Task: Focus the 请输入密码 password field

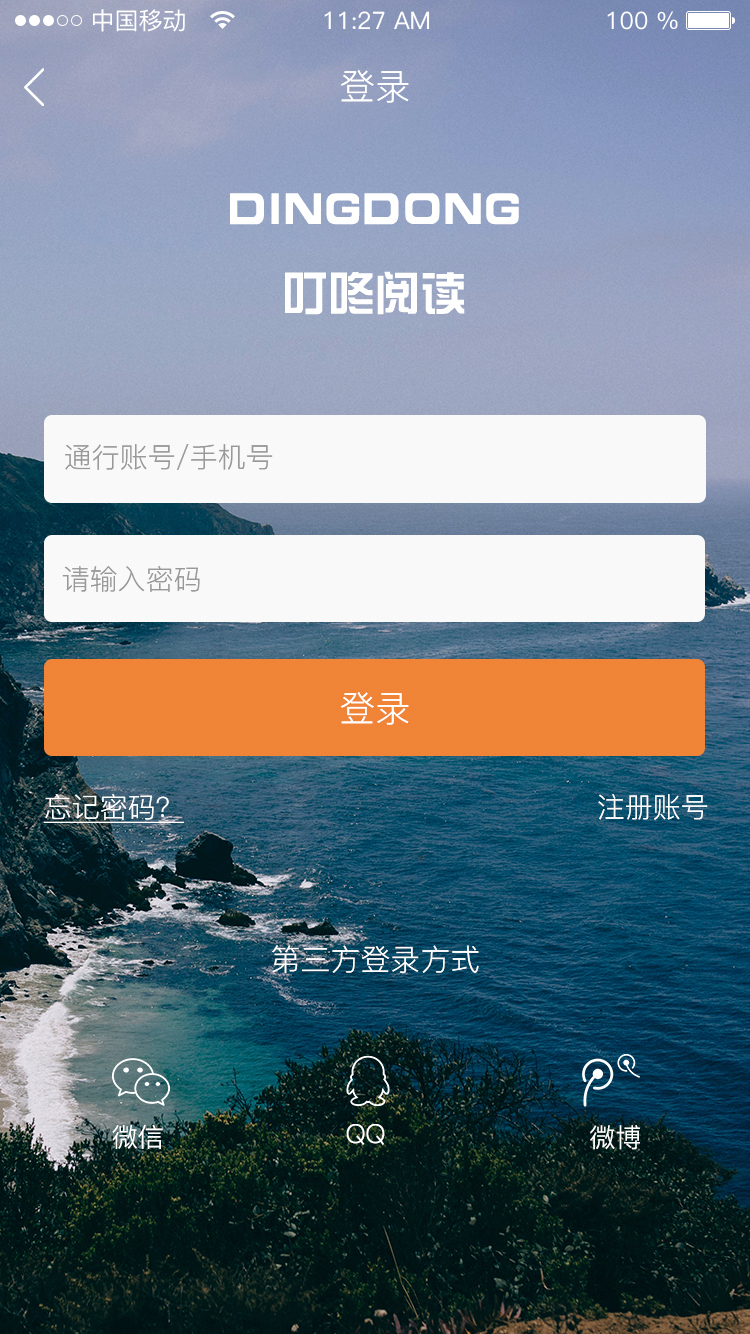Action: [375, 578]
